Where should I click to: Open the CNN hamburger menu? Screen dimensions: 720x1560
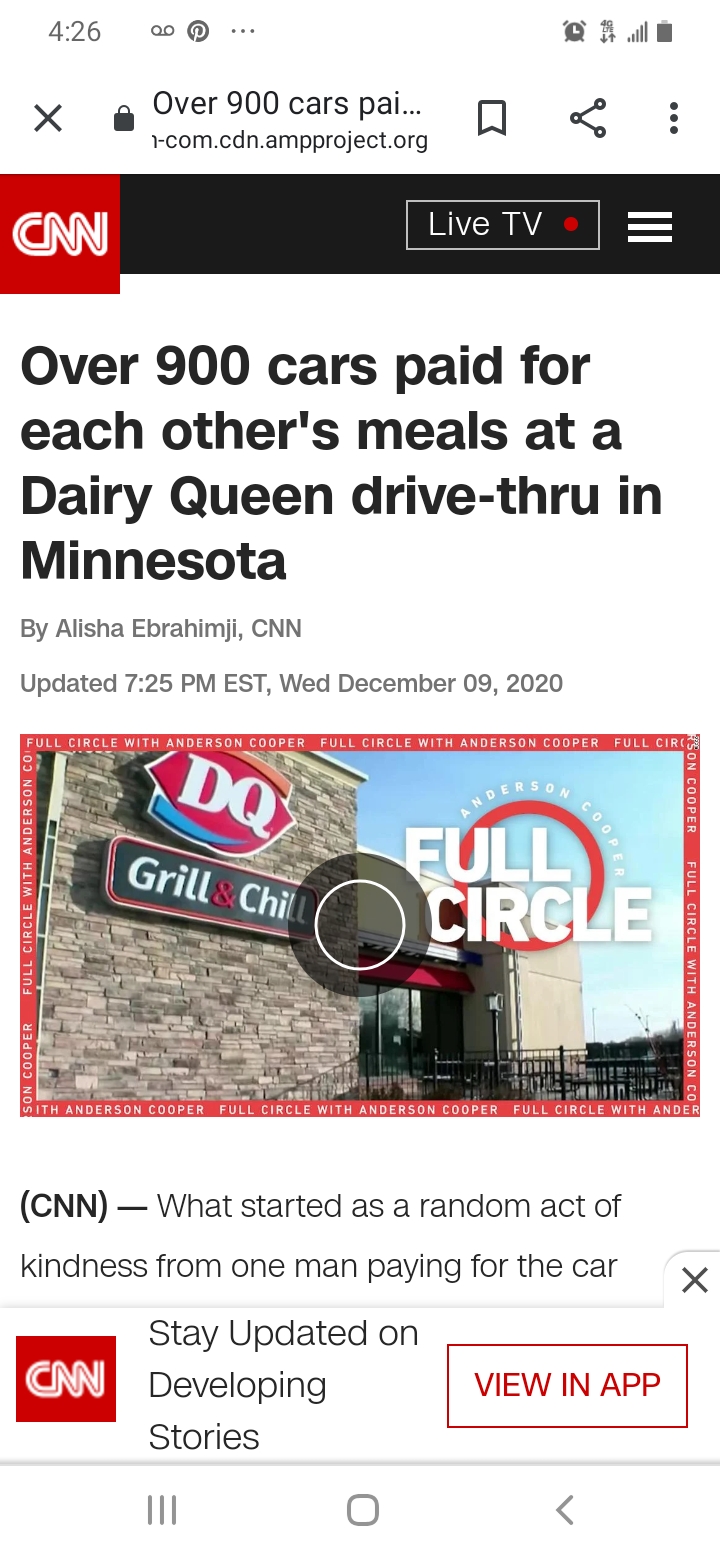[649, 229]
